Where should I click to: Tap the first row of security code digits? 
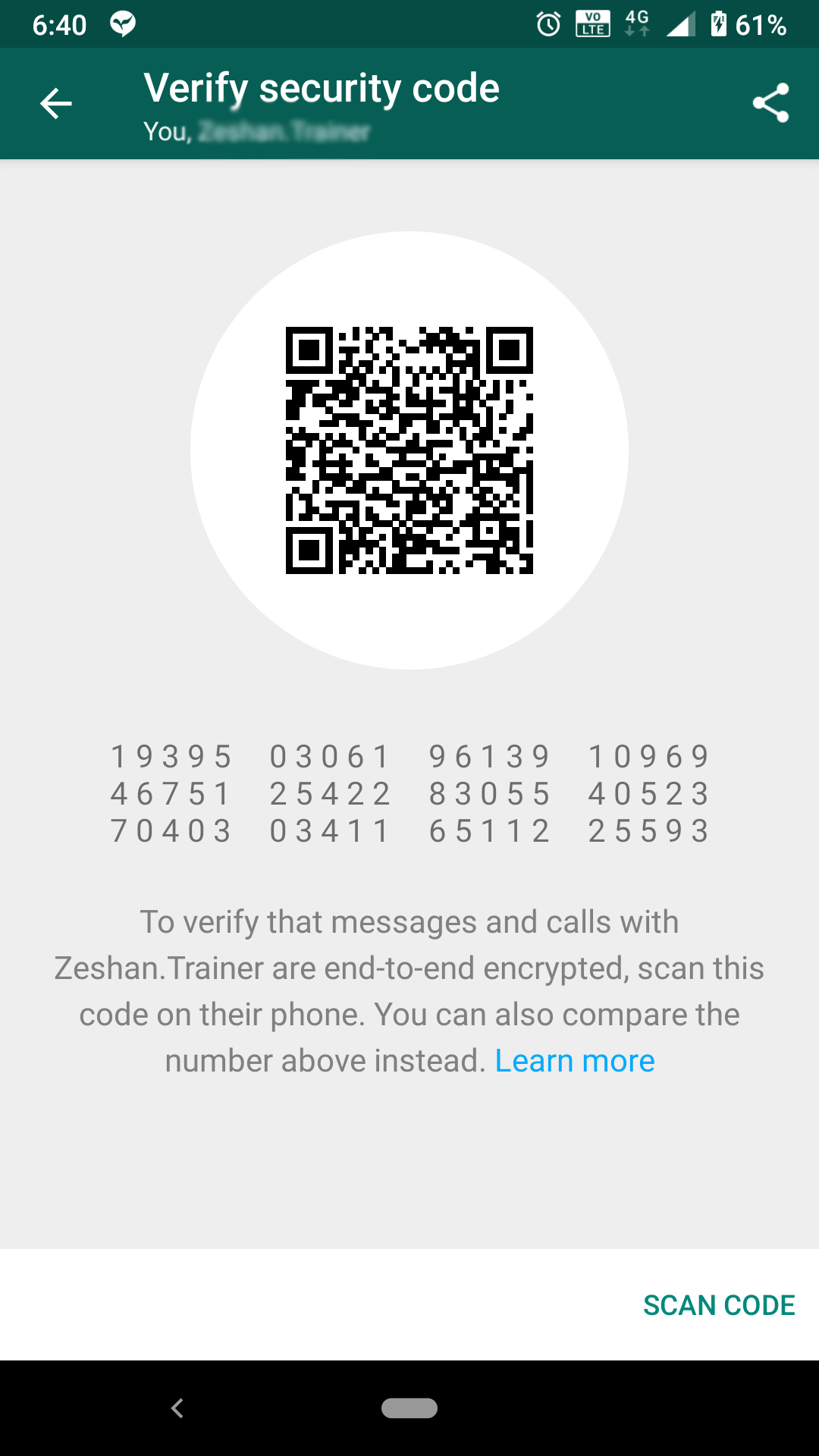coord(409,755)
